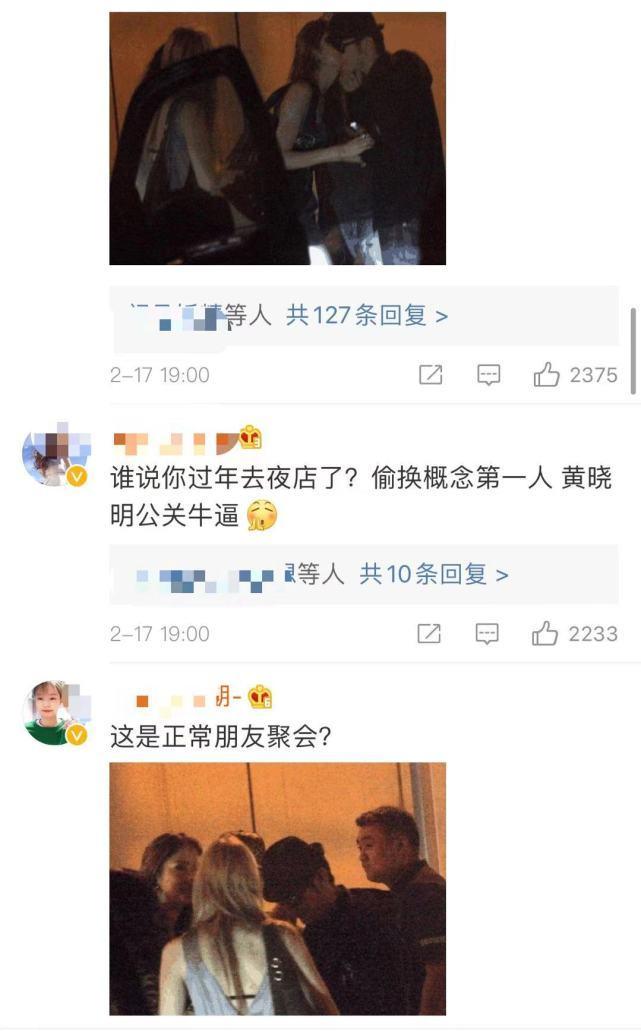Reply to the comment with 2375 likes
The width and height of the screenshot is (641, 1031).
coord(488,375)
